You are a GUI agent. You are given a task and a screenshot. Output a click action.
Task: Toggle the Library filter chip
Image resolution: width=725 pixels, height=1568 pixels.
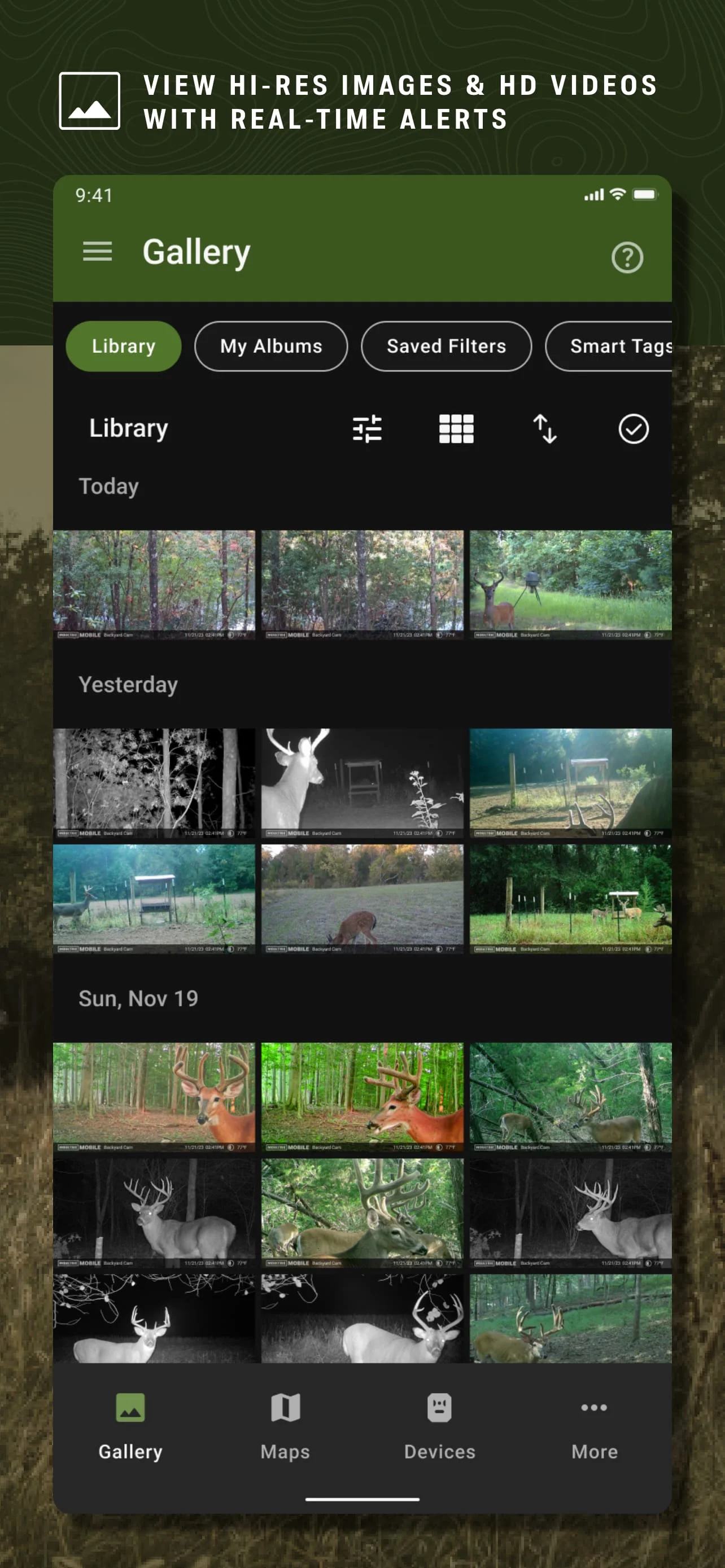coord(123,346)
